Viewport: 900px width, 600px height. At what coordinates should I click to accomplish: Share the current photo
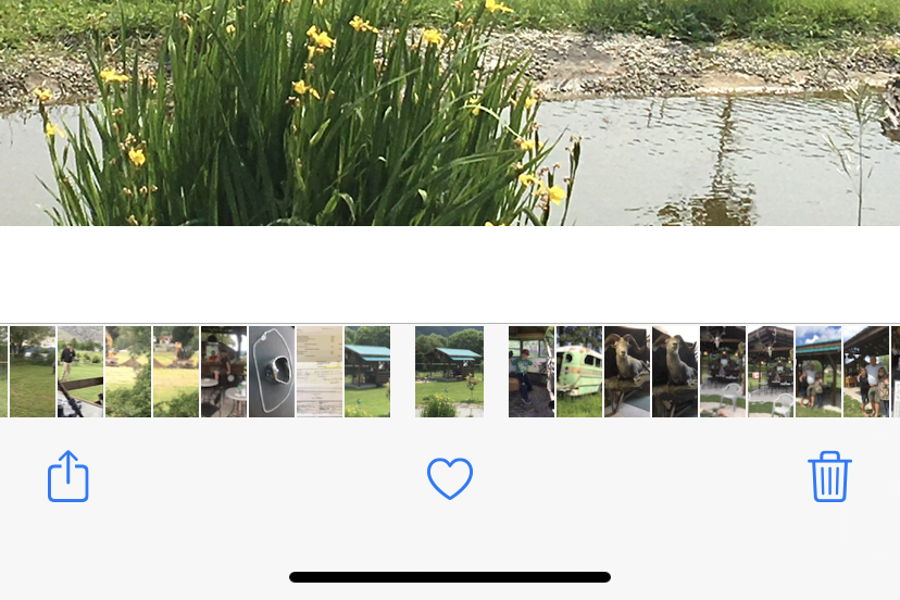[68, 477]
